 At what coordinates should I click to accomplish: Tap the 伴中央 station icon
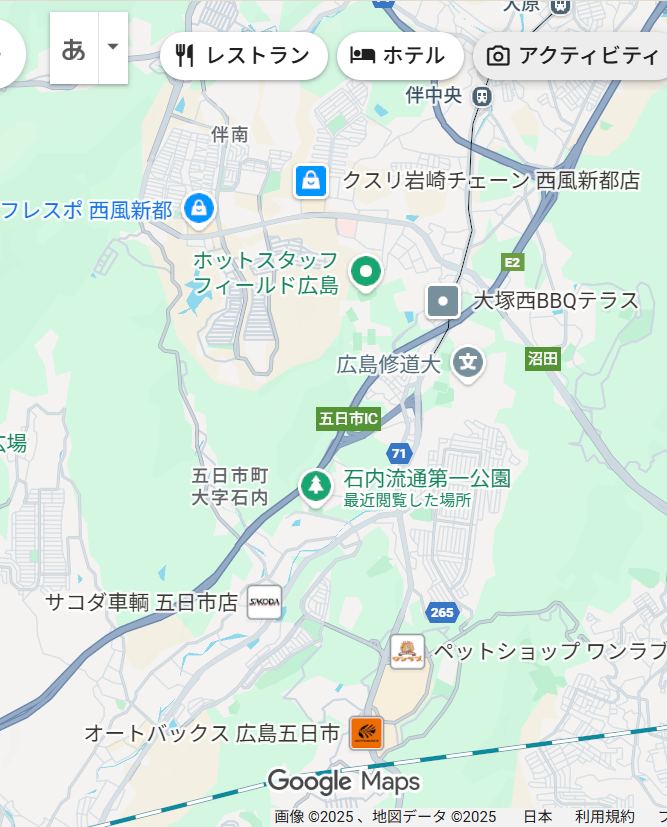click(483, 96)
